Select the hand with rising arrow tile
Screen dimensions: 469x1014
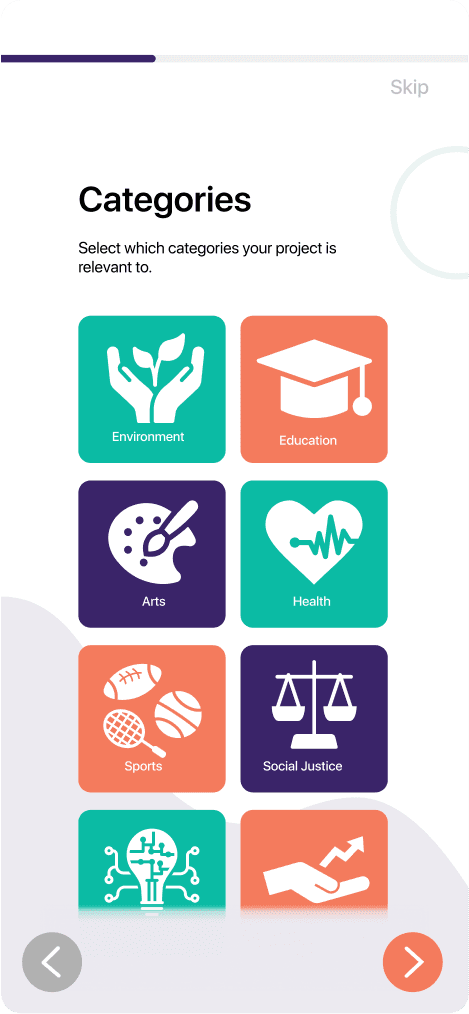click(x=314, y=863)
